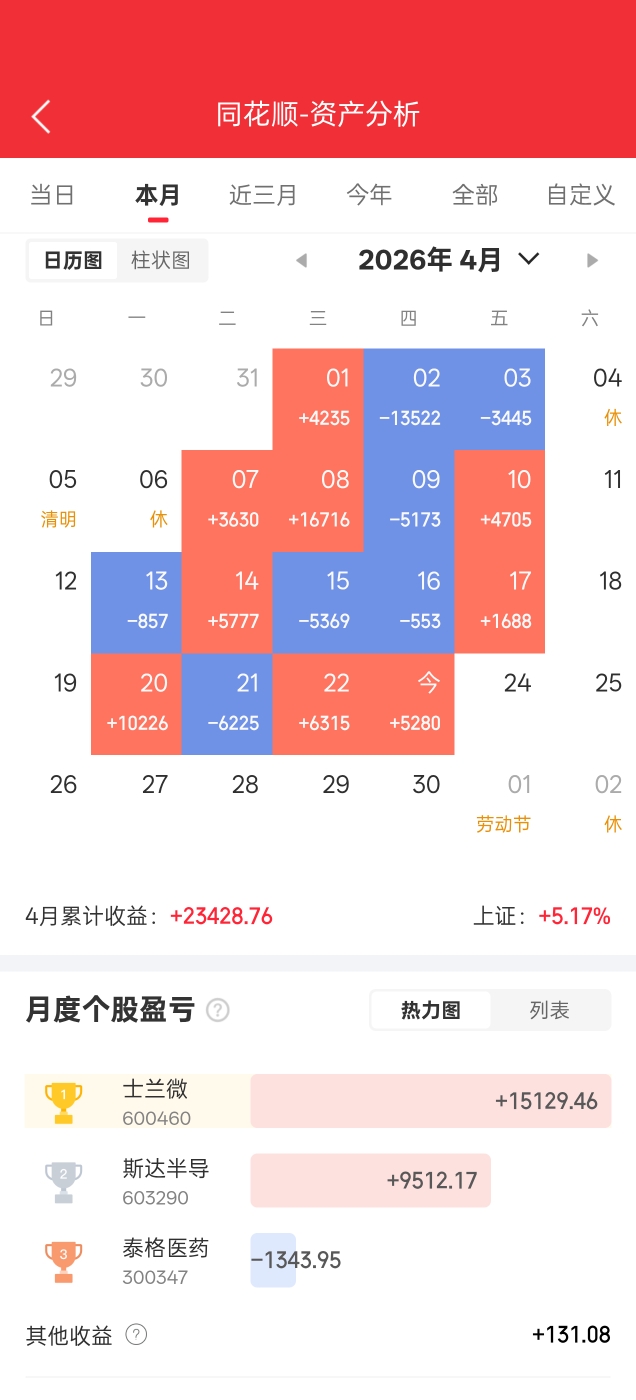Open the help icon beside 月度个股盈亏

[x=217, y=1011]
